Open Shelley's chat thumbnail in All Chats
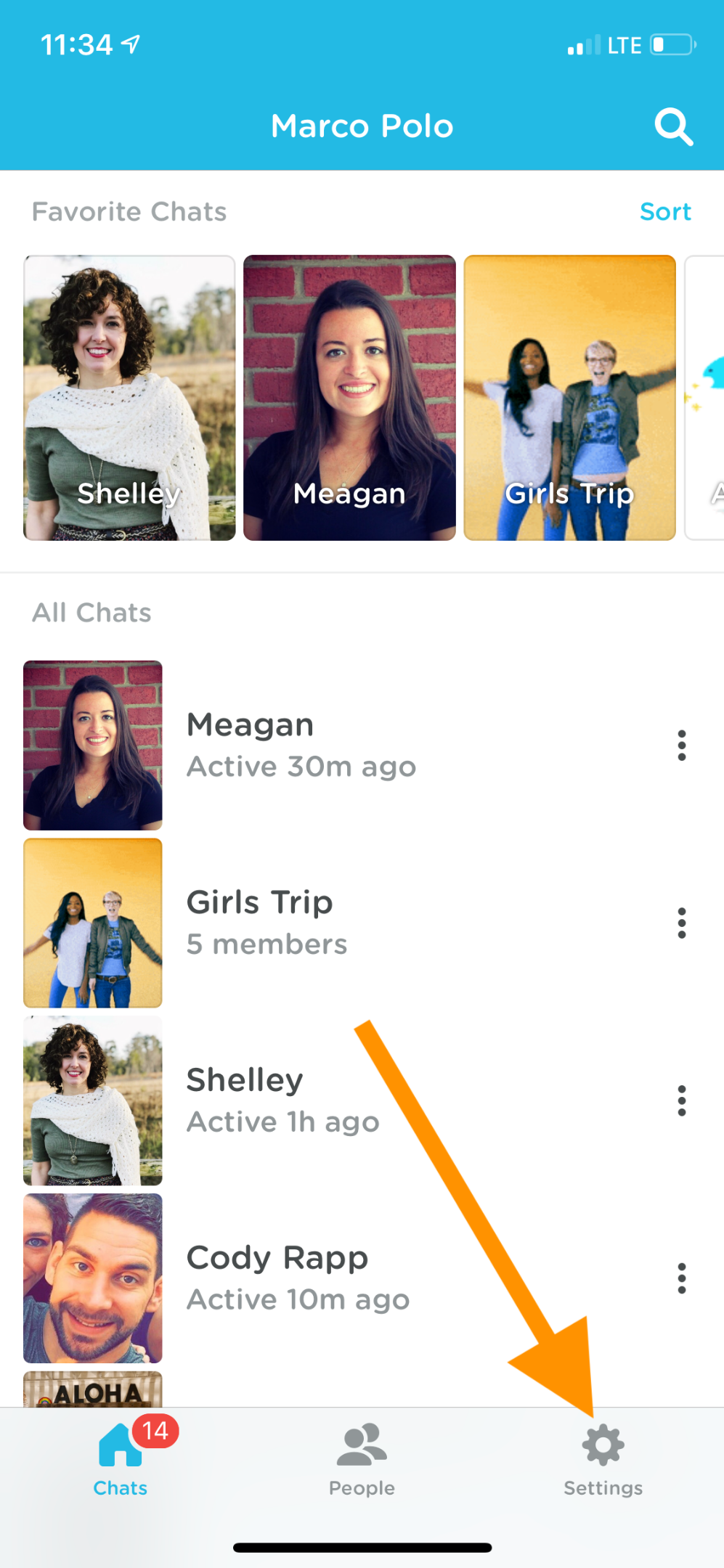Image resolution: width=724 pixels, height=1568 pixels. click(x=92, y=1100)
